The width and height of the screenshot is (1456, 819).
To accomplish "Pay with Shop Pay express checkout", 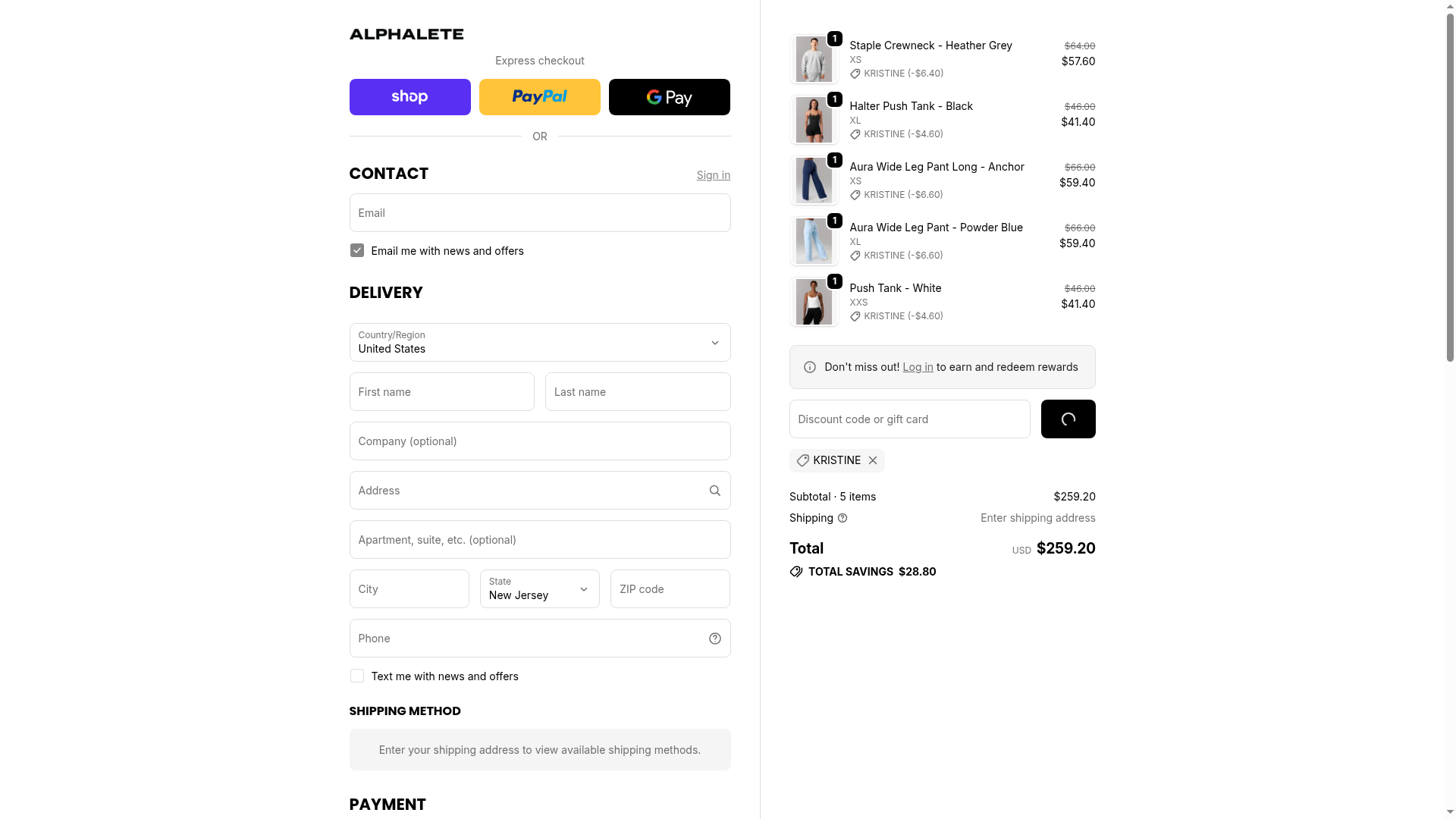I will 409,97.
